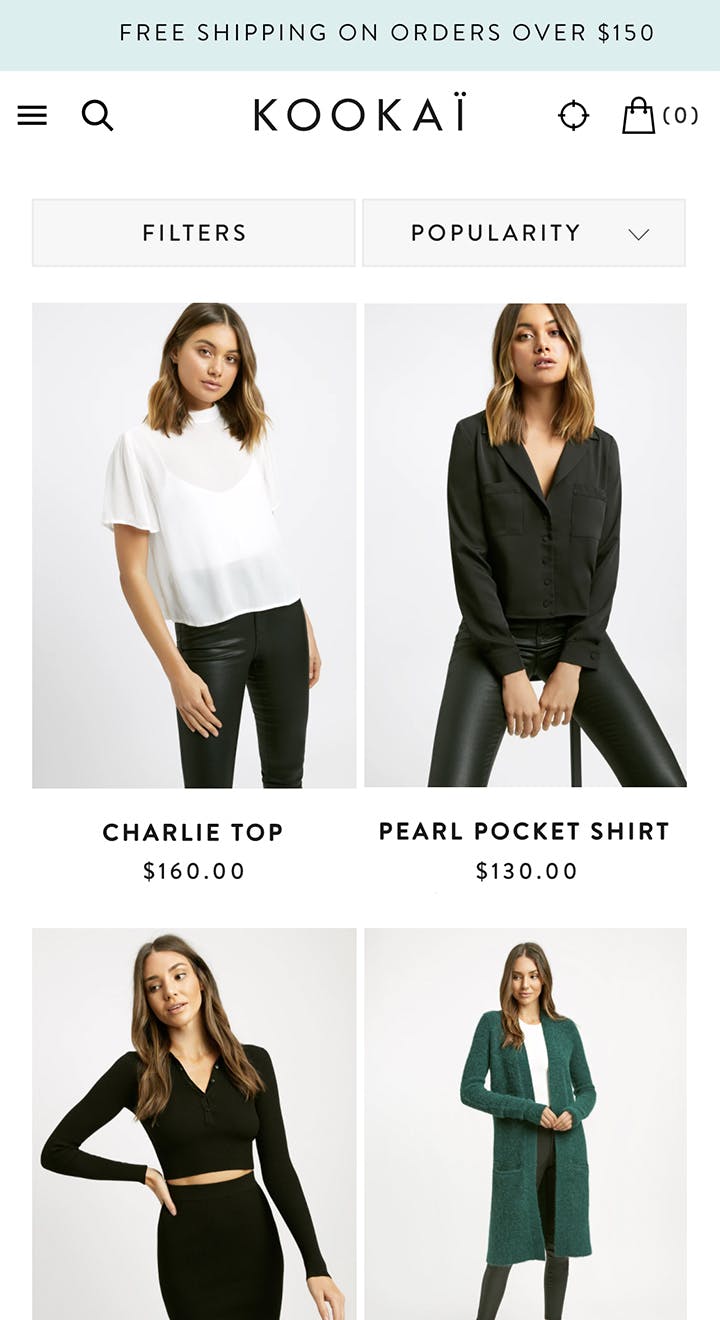This screenshot has height=1320, width=720.
Task: Open the hamburger menu
Action: 32,116
